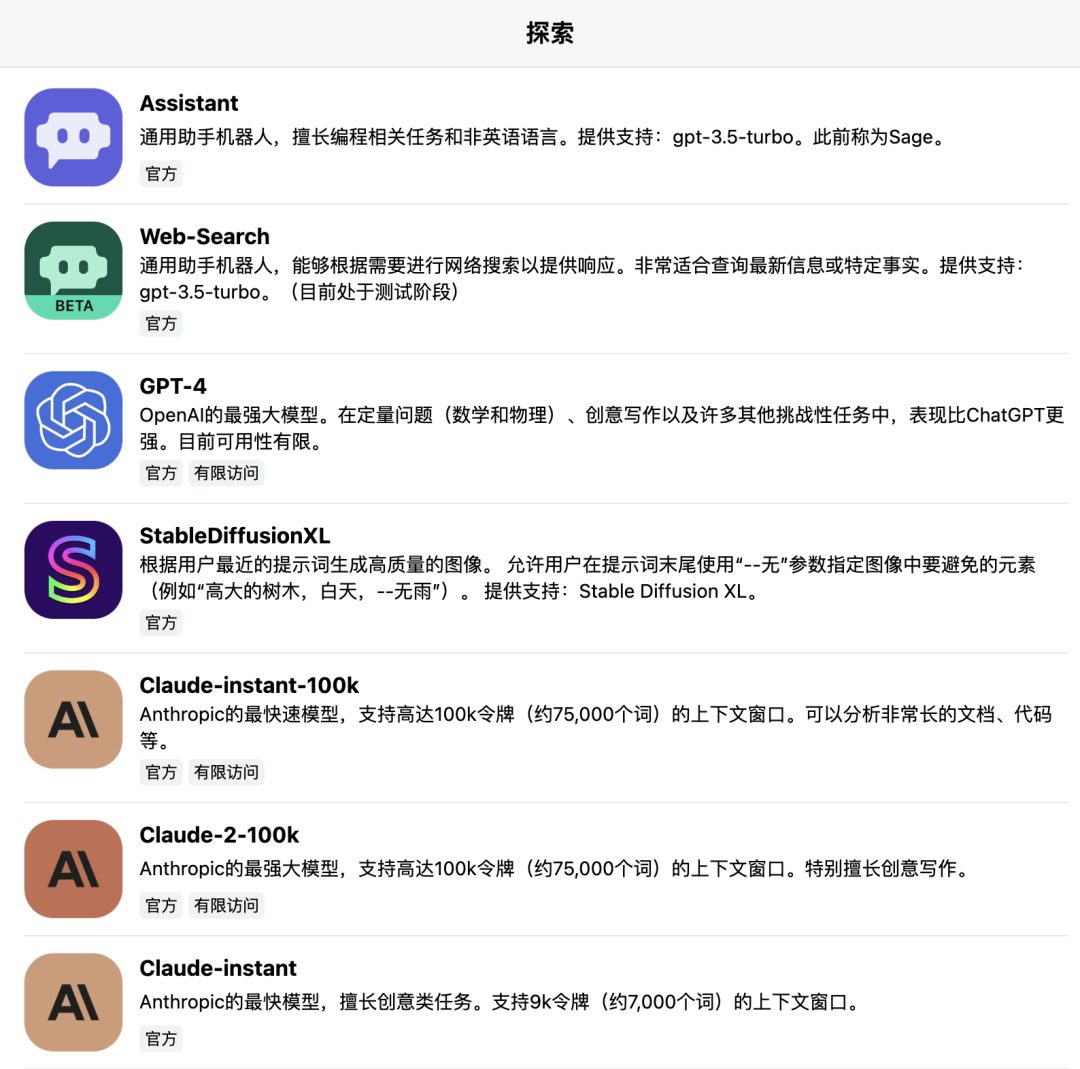Open the Claude-instant bot
The image size is (1080, 1069).
(x=218, y=969)
